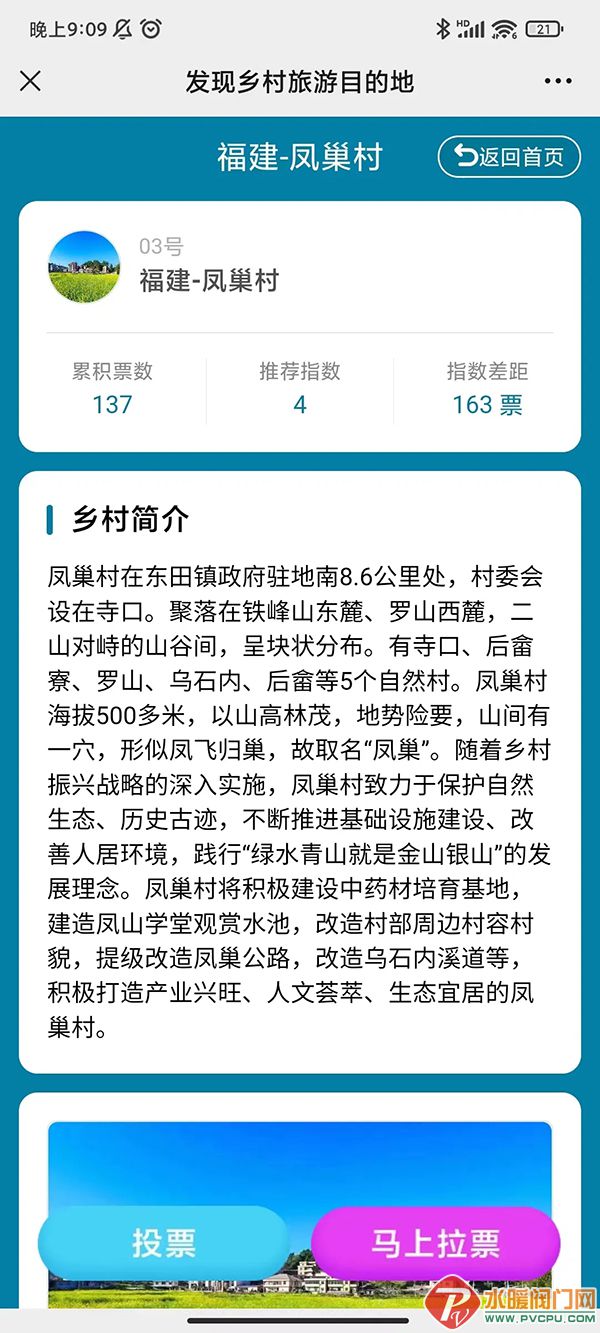Tap the 投票 vote button
The image size is (600, 1333).
click(x=163, y=1243)
